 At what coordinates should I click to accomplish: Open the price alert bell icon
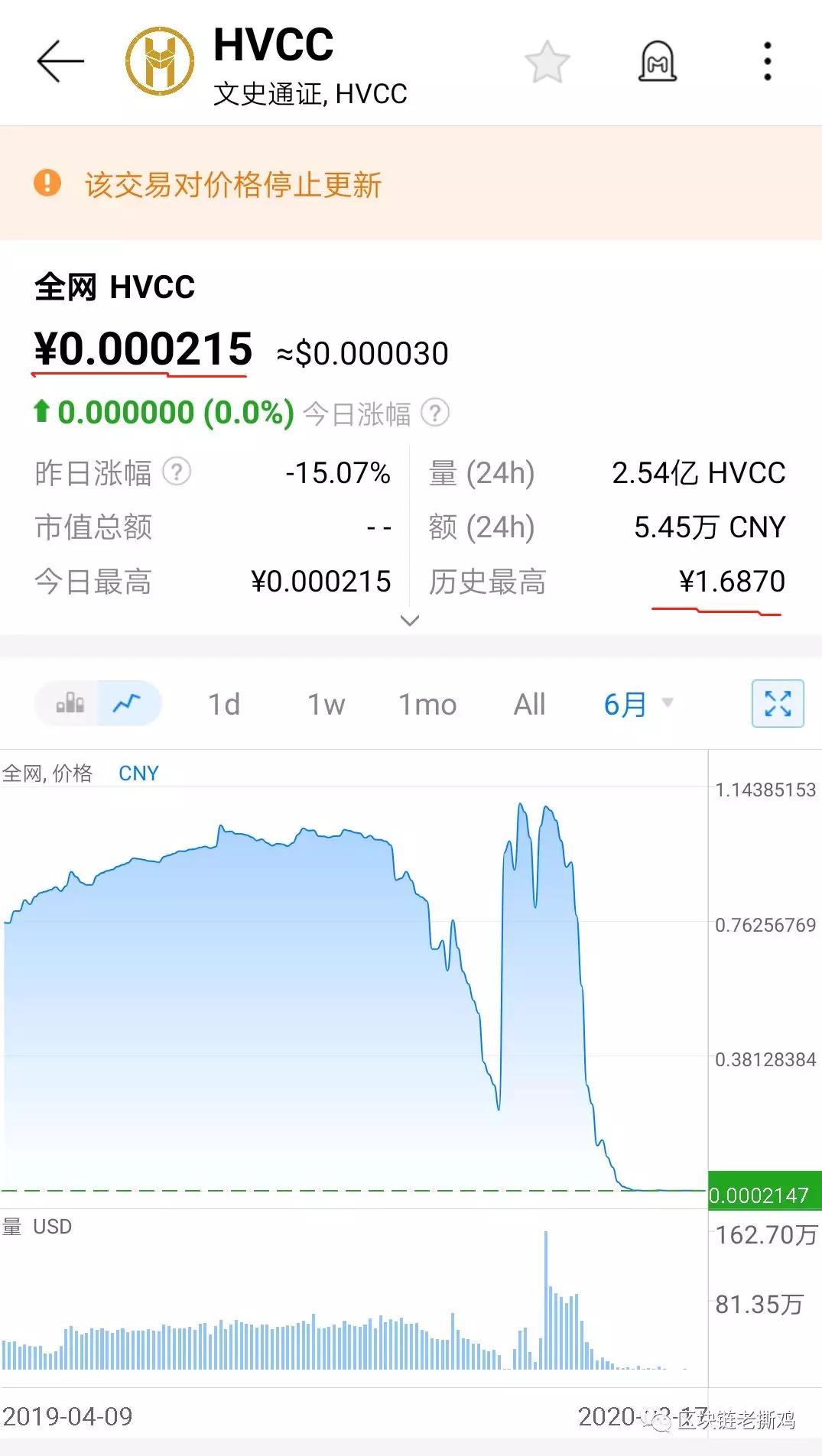pos(658,61)
